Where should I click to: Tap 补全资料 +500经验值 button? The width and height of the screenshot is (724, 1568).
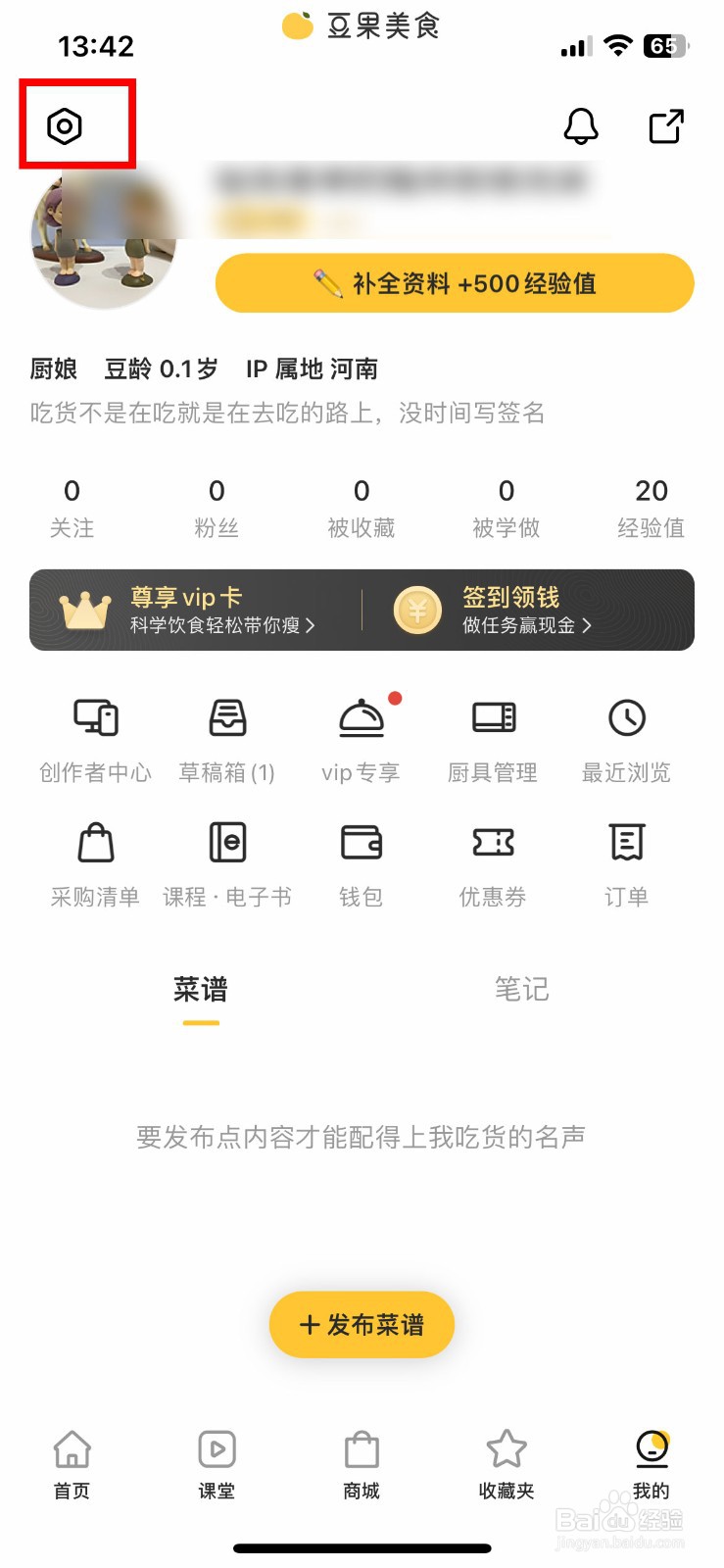coord(455,283)
